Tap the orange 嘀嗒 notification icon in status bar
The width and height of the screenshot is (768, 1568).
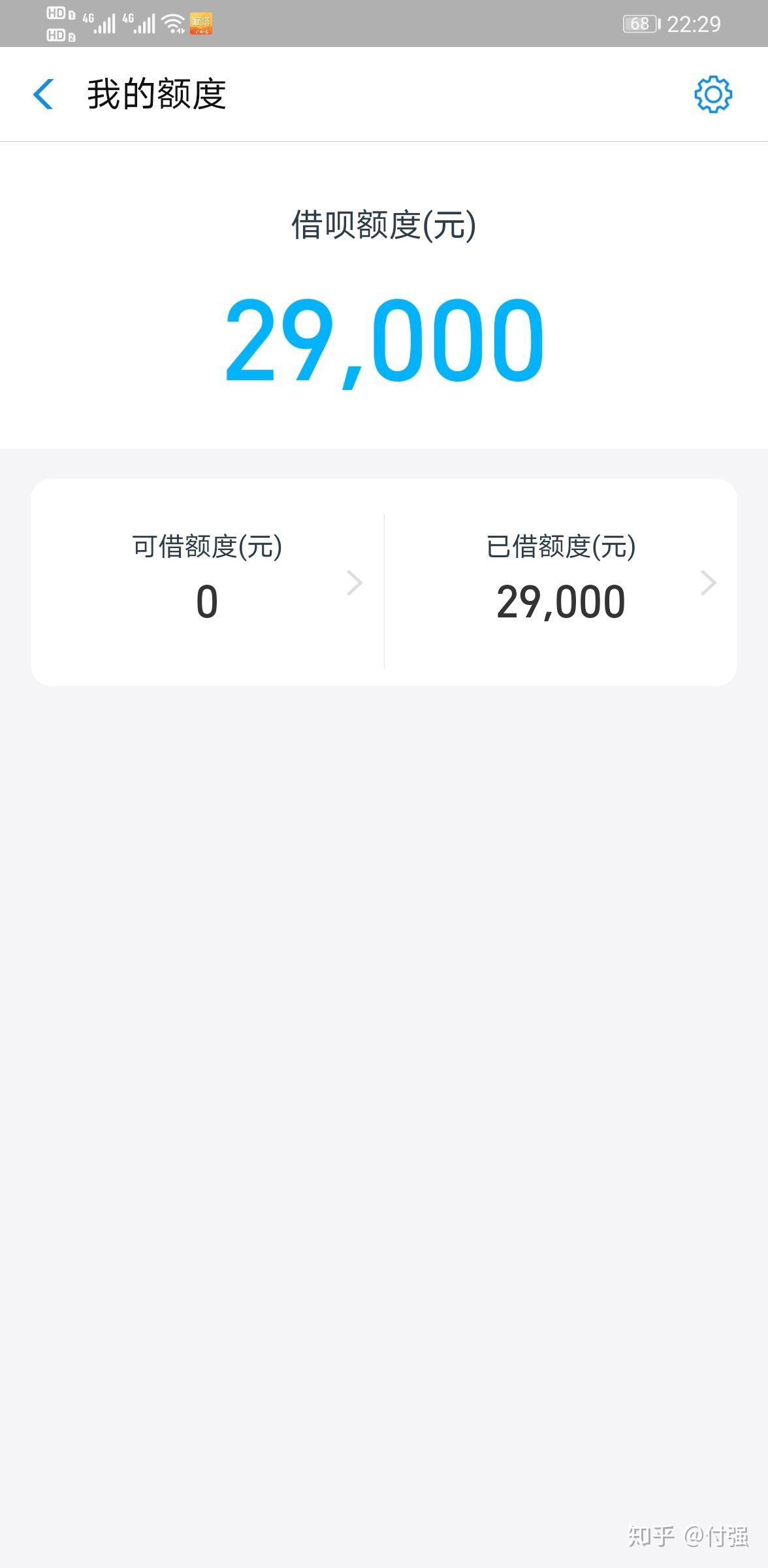200,24
